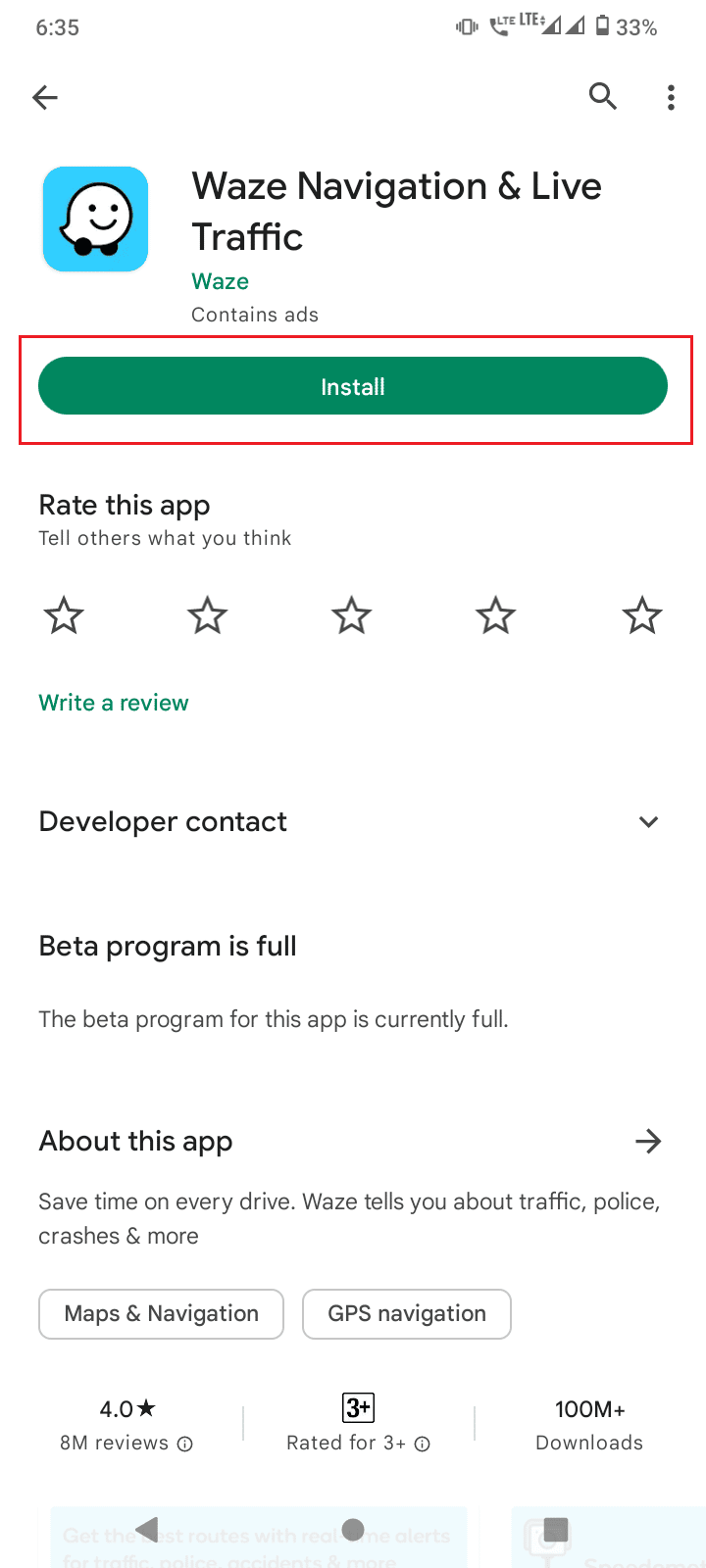Expand the Developer contact section
Viewport: 706px width, 1568px height.
coord(648,821)
